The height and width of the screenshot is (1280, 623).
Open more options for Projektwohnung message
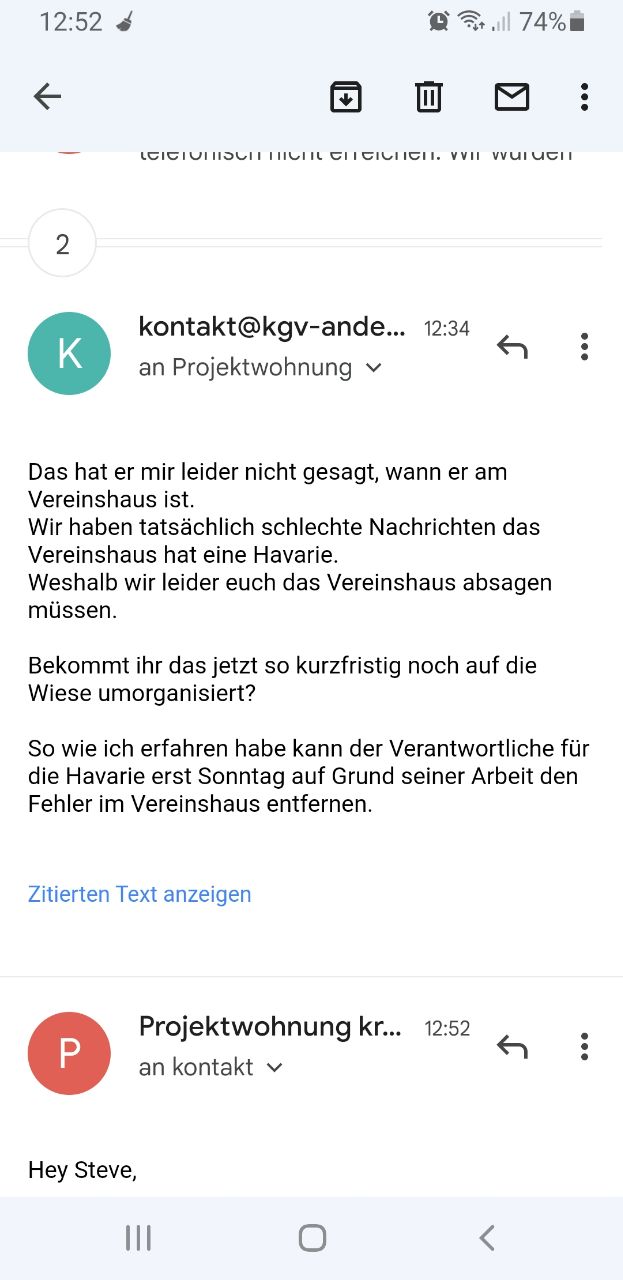[x=584, y=1047]
